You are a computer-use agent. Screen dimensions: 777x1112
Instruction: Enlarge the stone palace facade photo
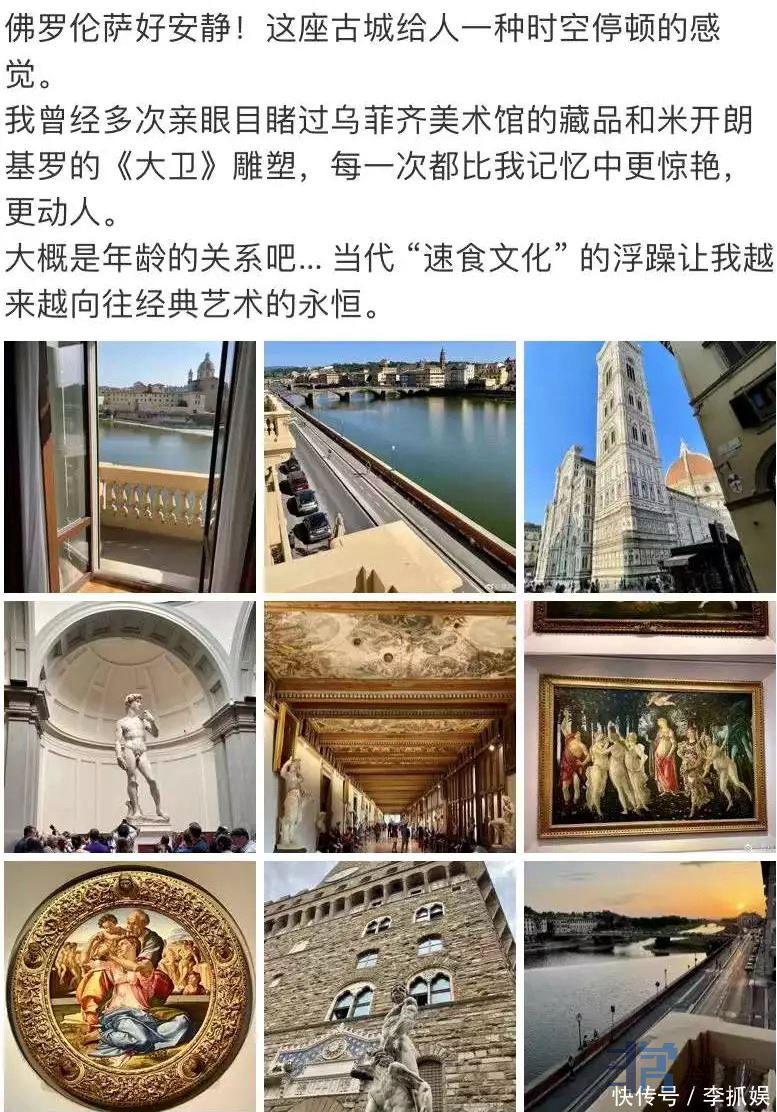(390, 986)
